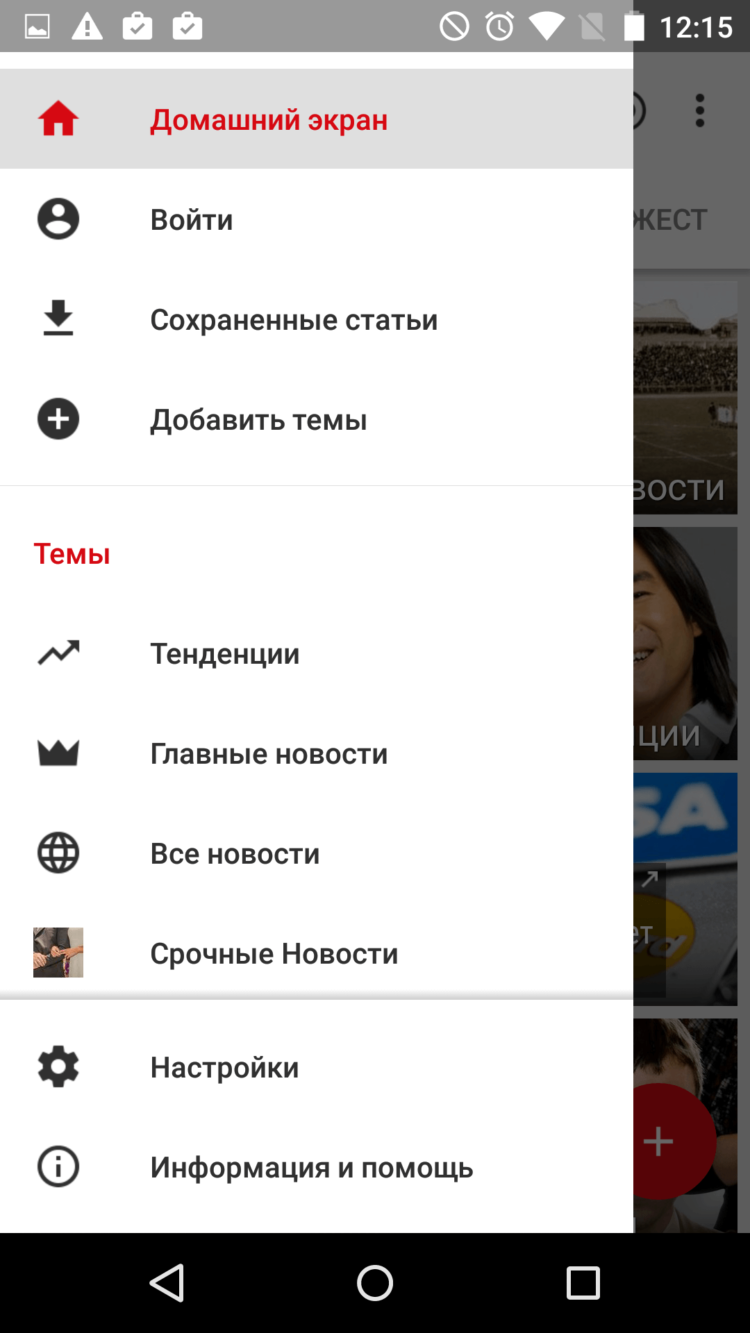Screen dimensions: 750x1333
Task: Click the plus icon next to Добавить темы
Action: point(57,418)
